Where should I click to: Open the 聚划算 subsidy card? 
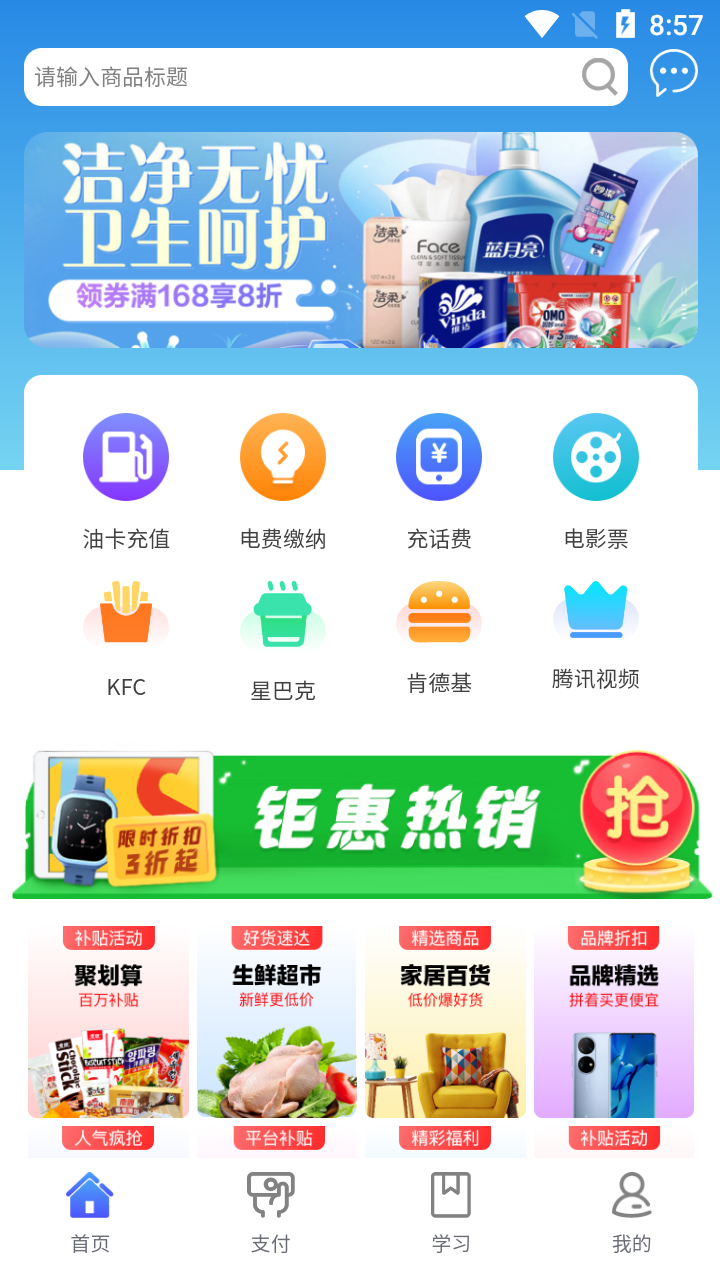coord(108,1020)
